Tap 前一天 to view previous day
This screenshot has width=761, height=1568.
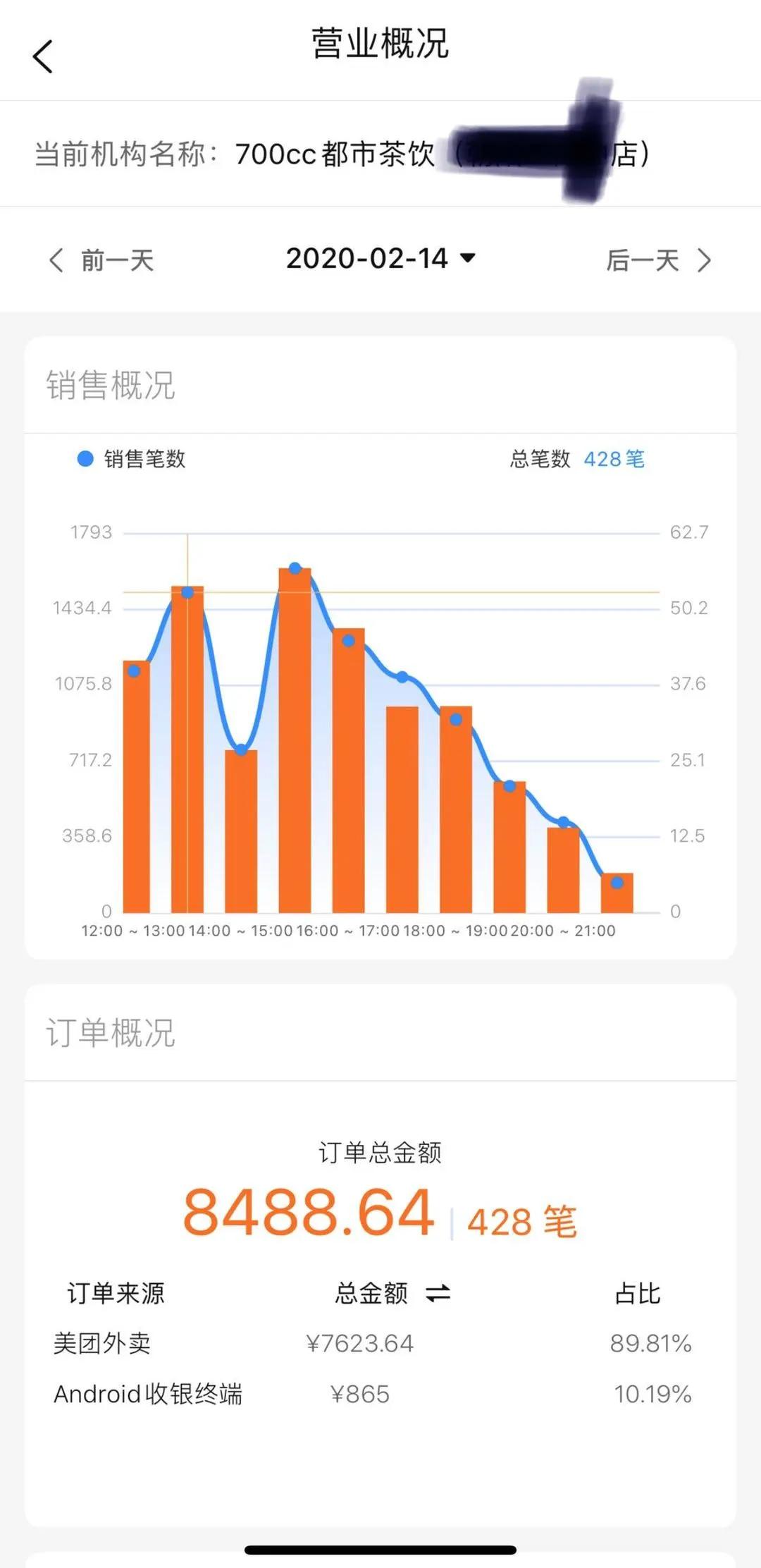[x=116, y=260]
